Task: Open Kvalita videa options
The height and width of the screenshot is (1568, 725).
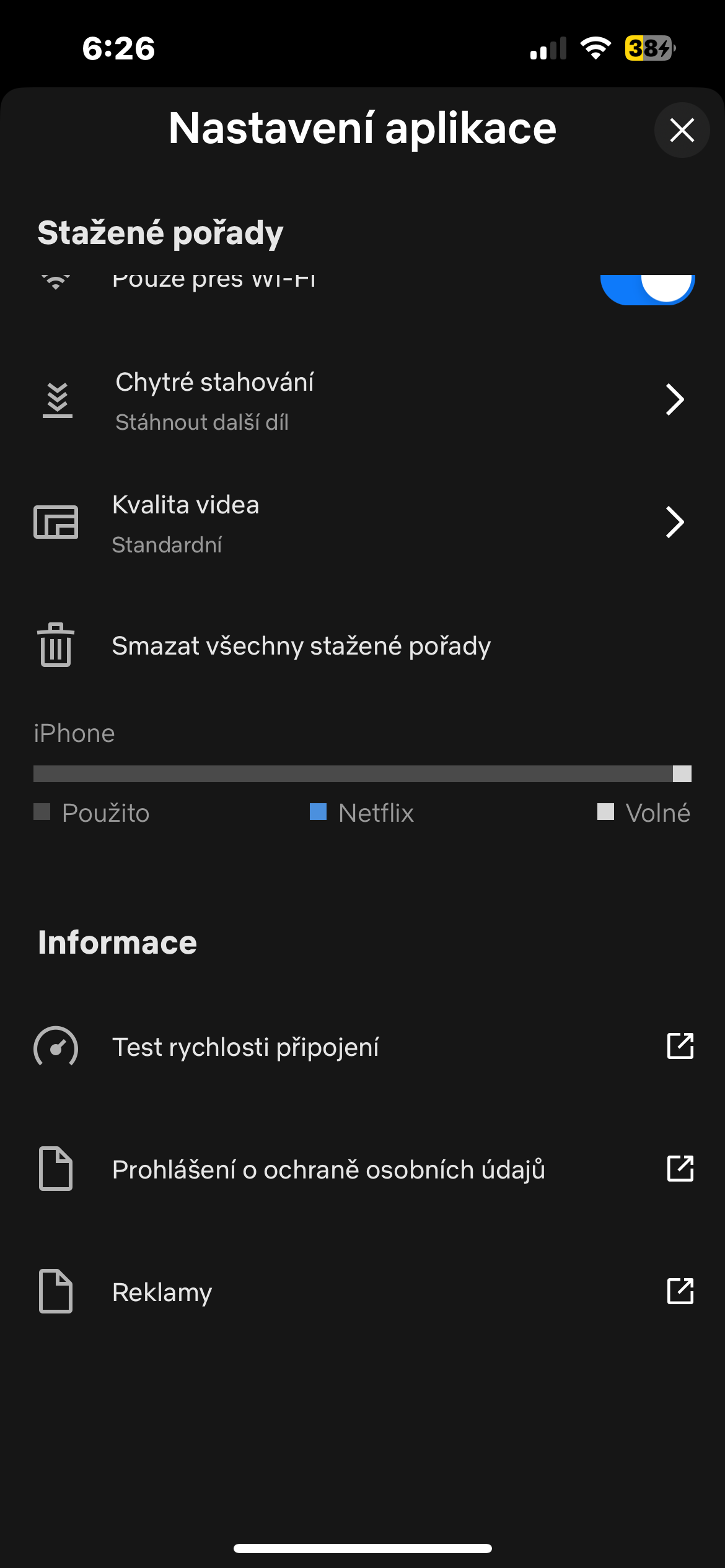Action: (x=362, y=523)
